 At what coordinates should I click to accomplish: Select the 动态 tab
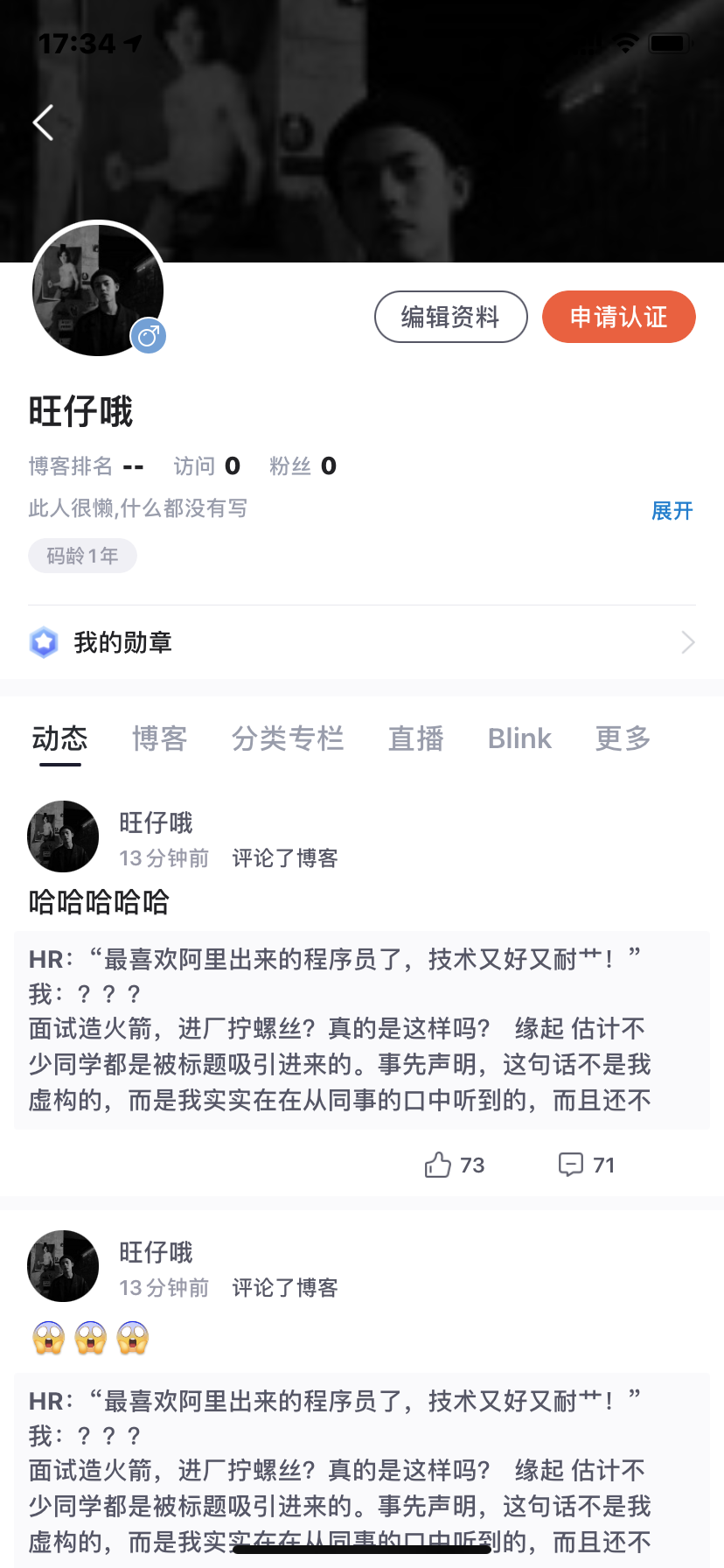pyautogui.click(x=59, y=738)
